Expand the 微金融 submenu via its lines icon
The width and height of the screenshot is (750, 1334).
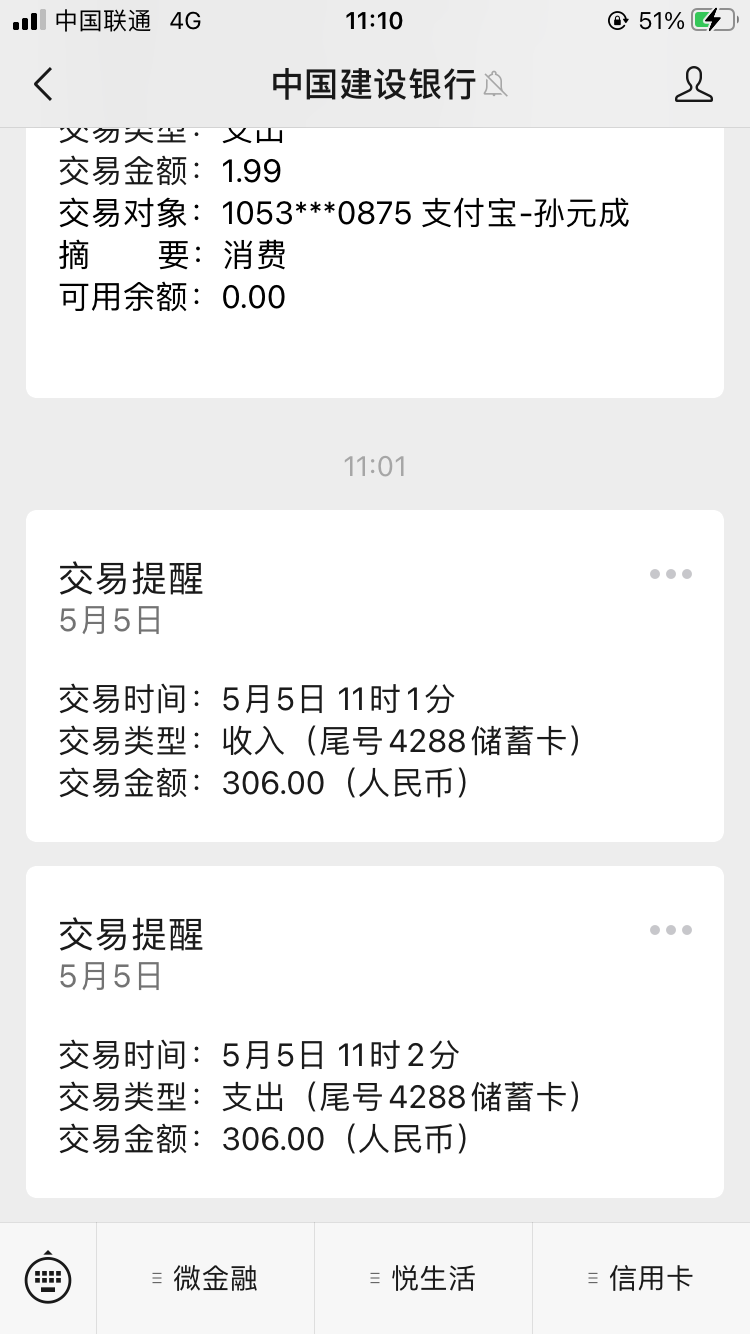(157, 1277)
